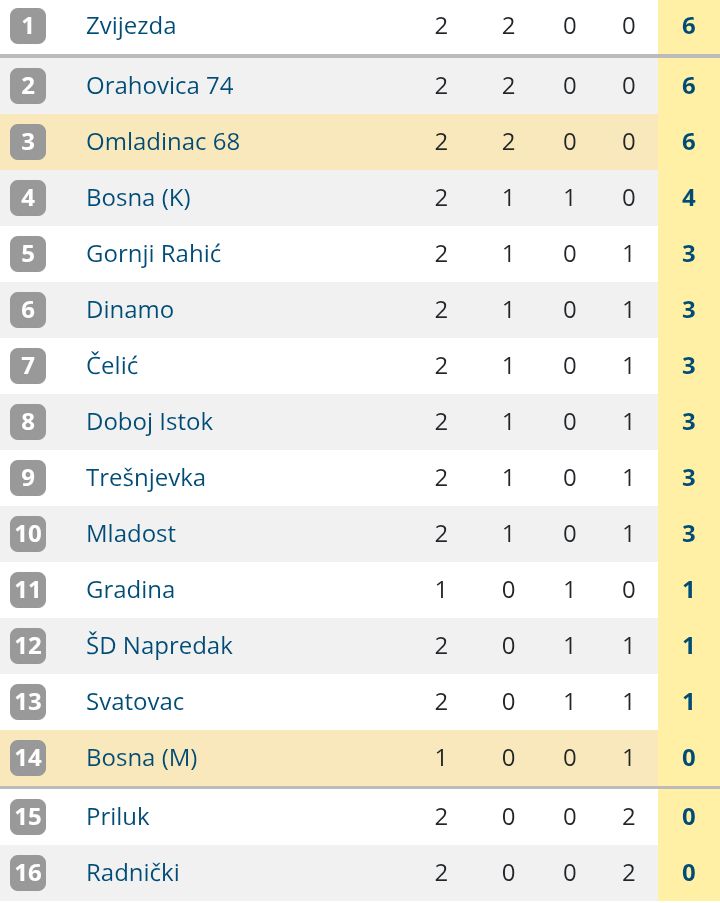
Task: Open ŠD Napredak team page
Action: click(159, 646)
